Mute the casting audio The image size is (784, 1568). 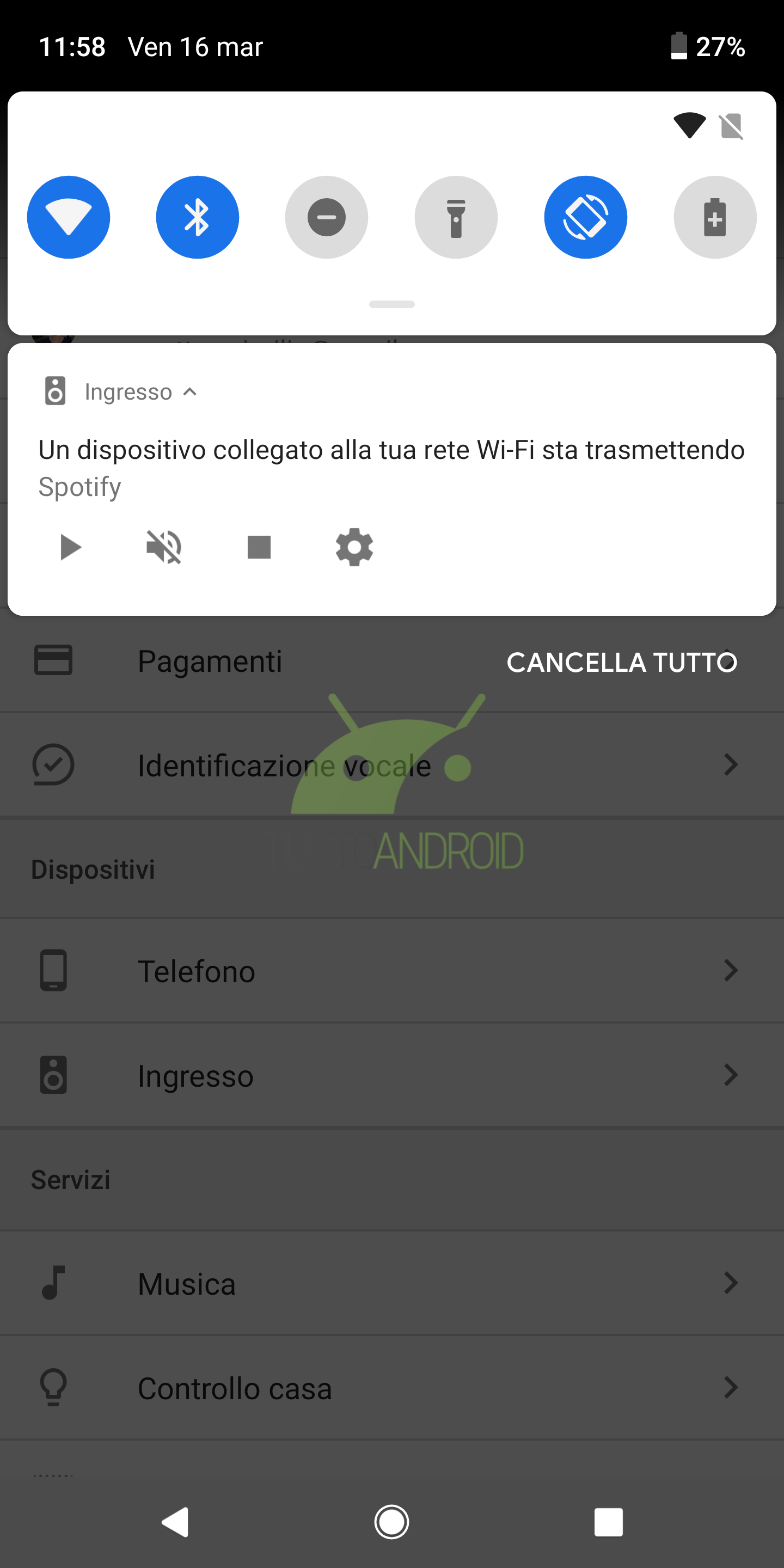tap(164, 547)
